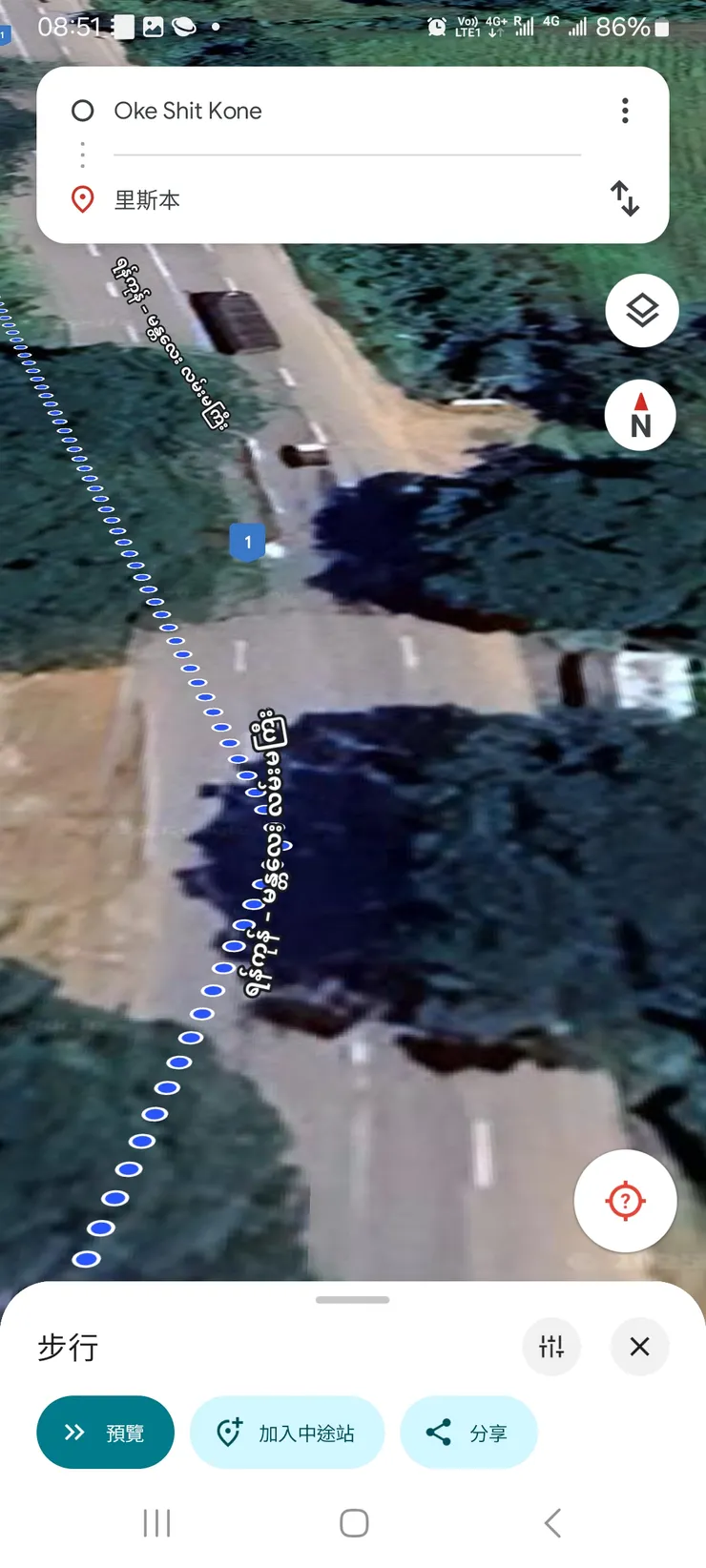Image resolution: width=706 pixels, height=1568 pixels.
Task: Reset the compass to north
Action: point(640,416)
